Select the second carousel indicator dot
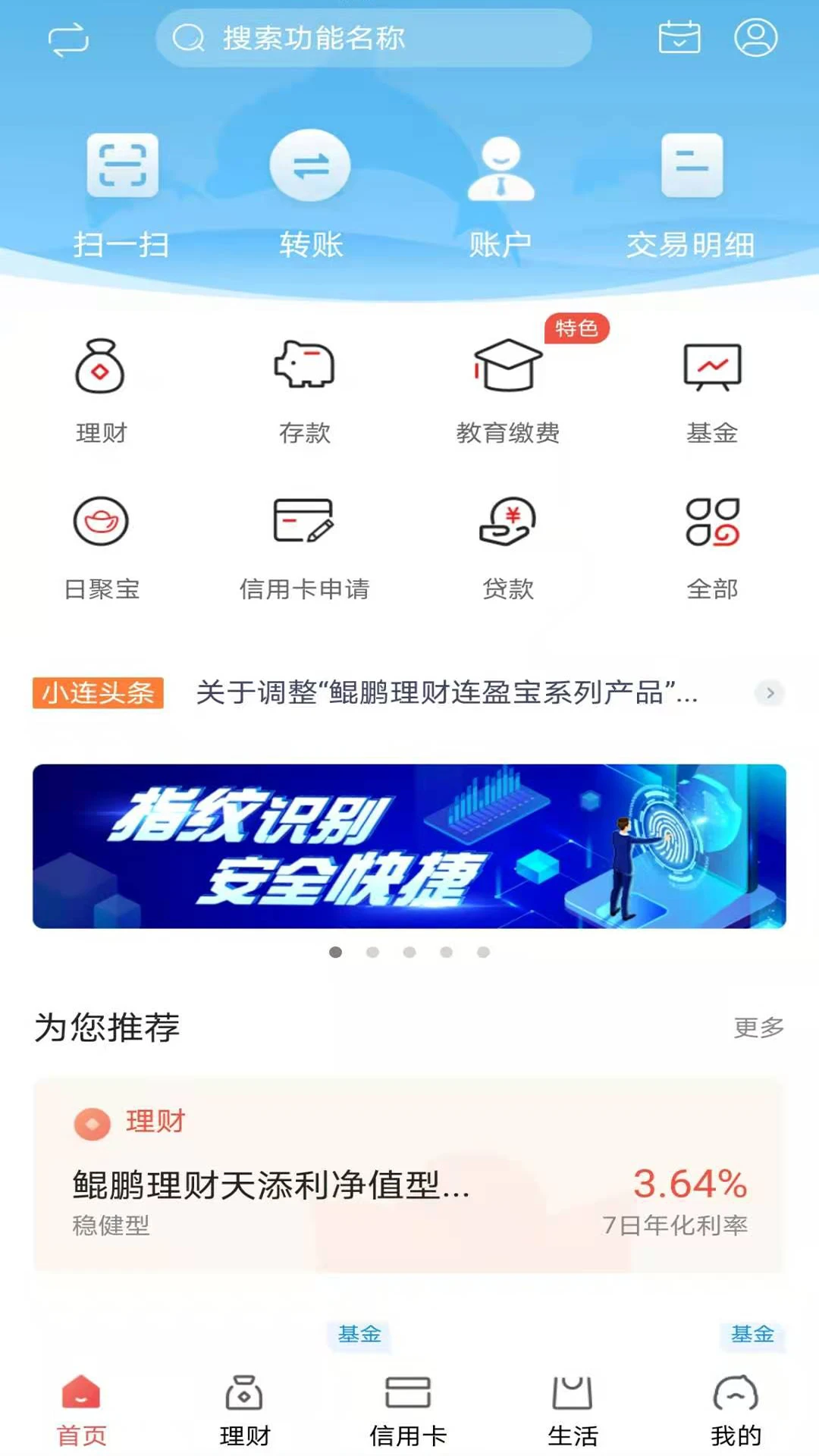 [x=372, y=950]
